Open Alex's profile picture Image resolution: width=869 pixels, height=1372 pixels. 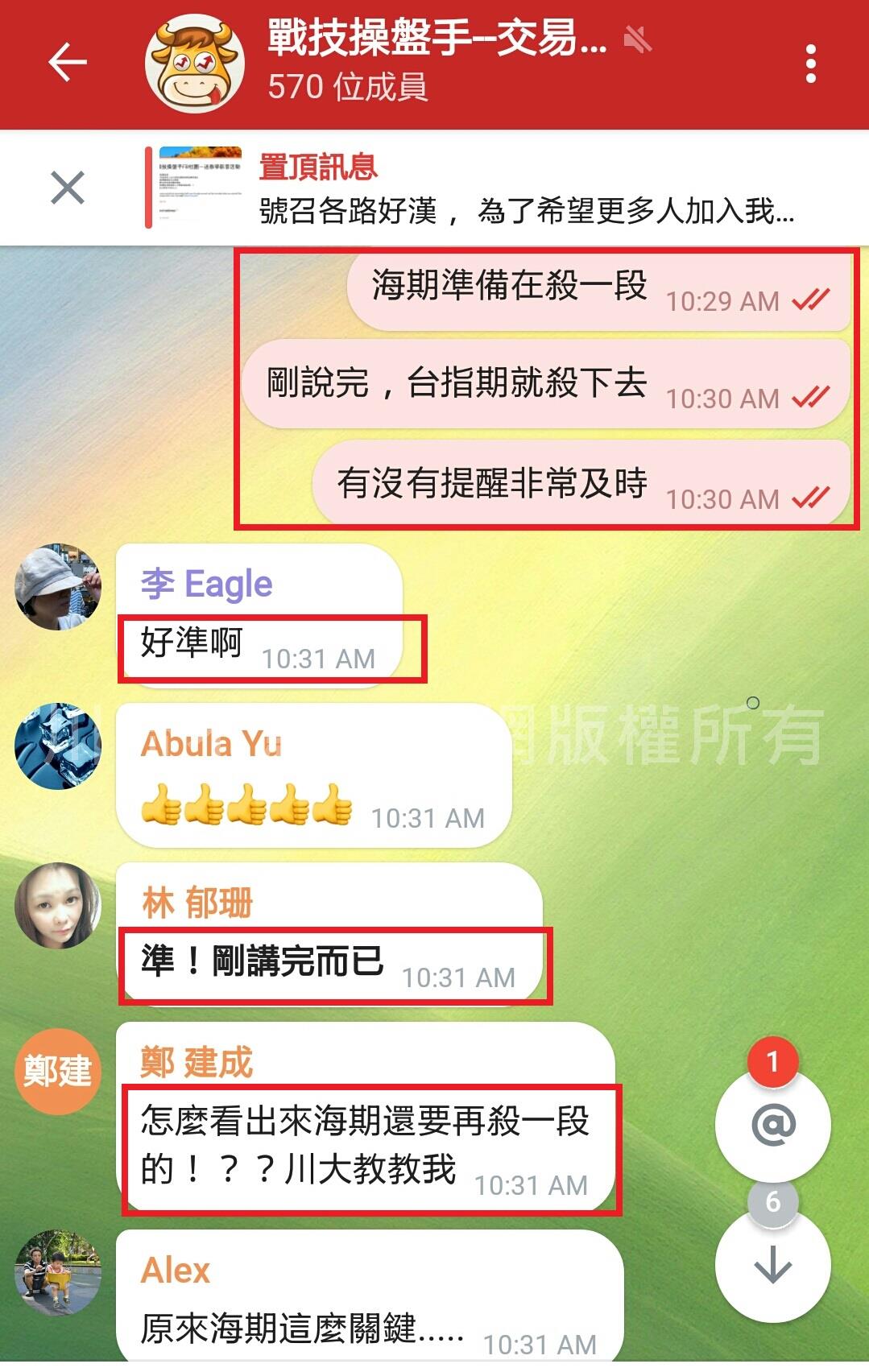(x=58, y=1273)
